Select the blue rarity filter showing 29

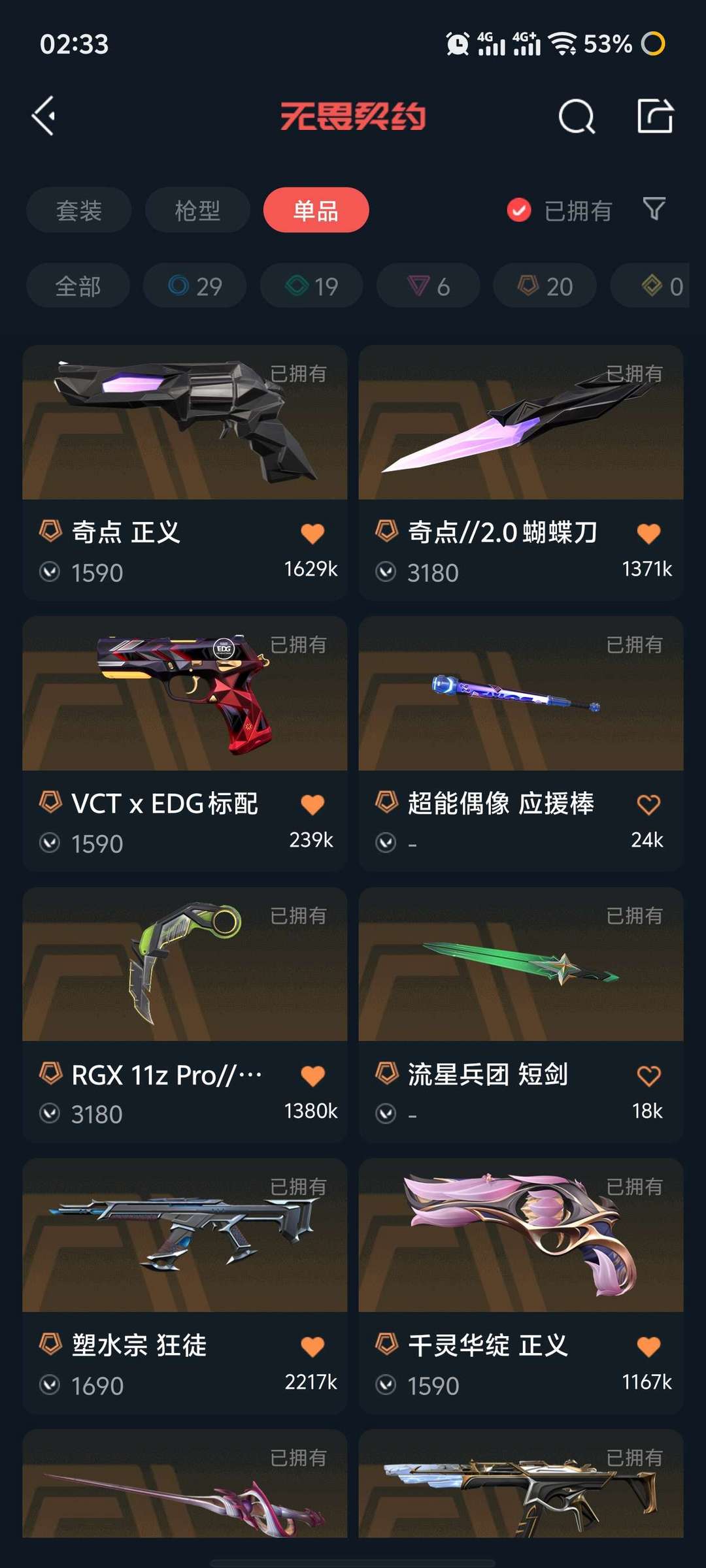[x=193, y=286]
